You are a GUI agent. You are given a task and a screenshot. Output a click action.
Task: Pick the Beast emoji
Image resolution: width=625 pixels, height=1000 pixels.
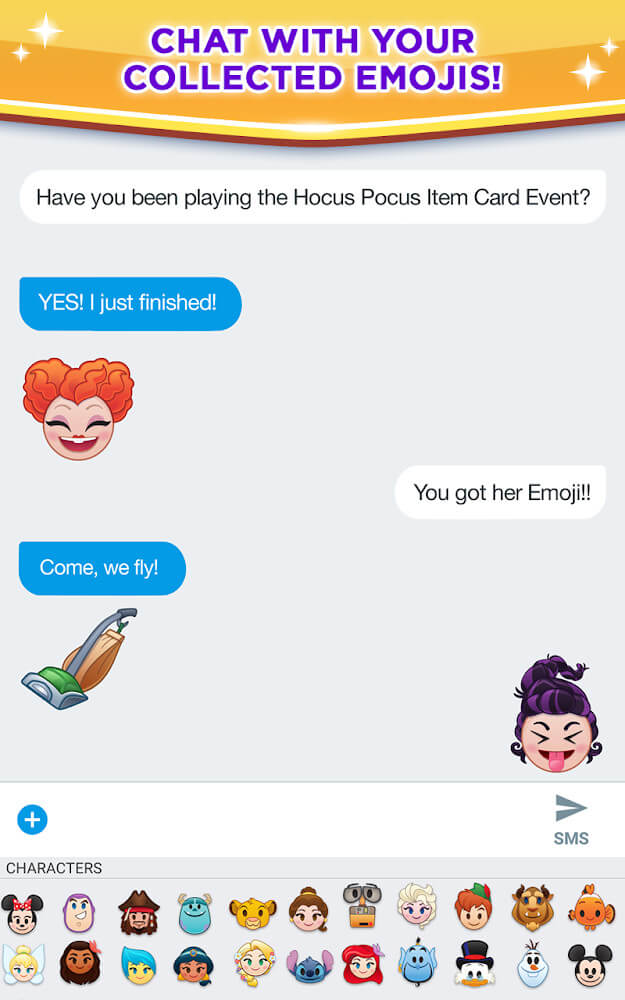point(532,907)
